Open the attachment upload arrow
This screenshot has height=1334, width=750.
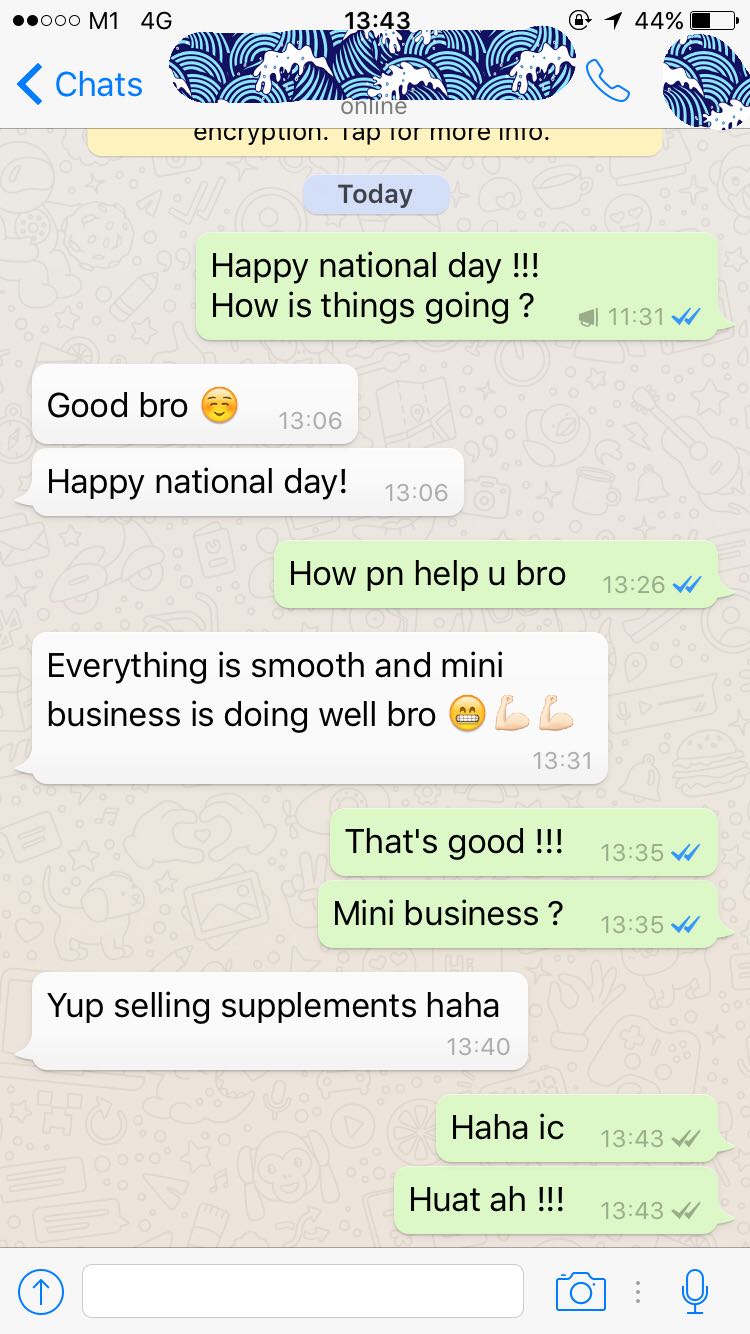click(41, 1291)
